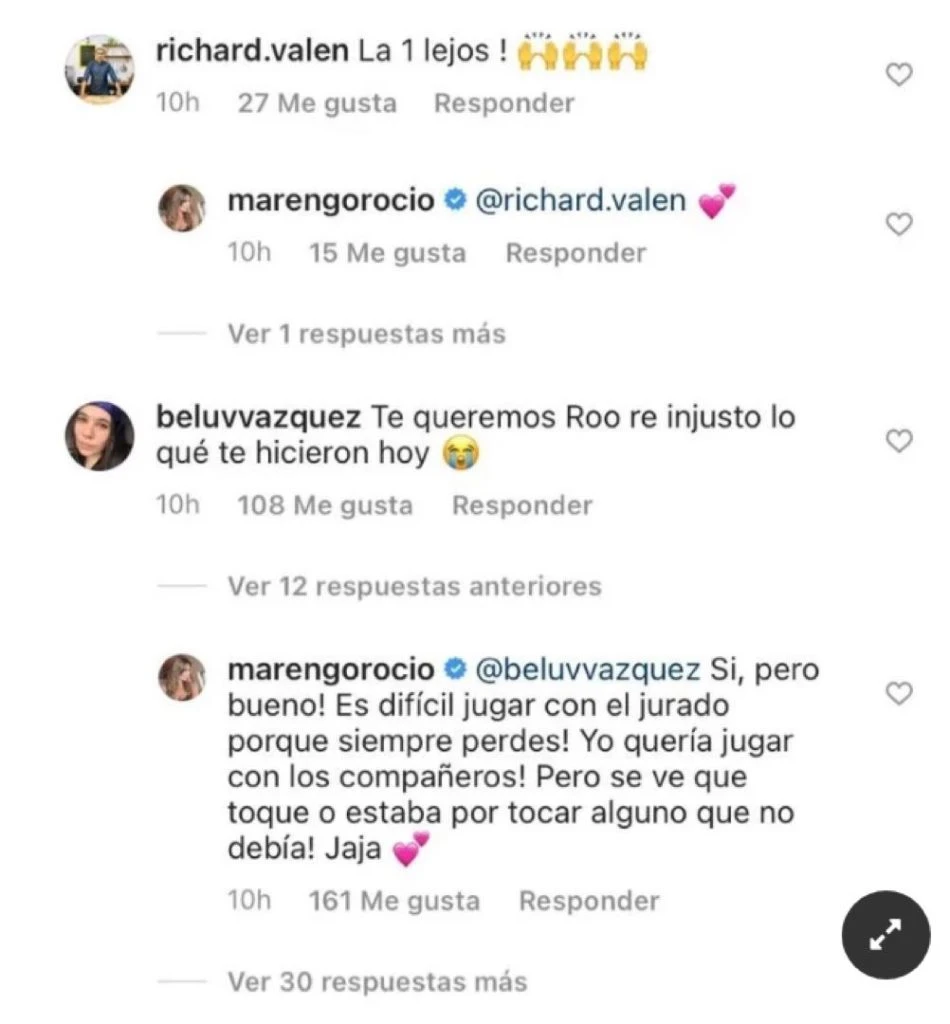Open the @richard.valen mention link
Viewport: 950px width, 1024px height.
click(x=580, y=201)
